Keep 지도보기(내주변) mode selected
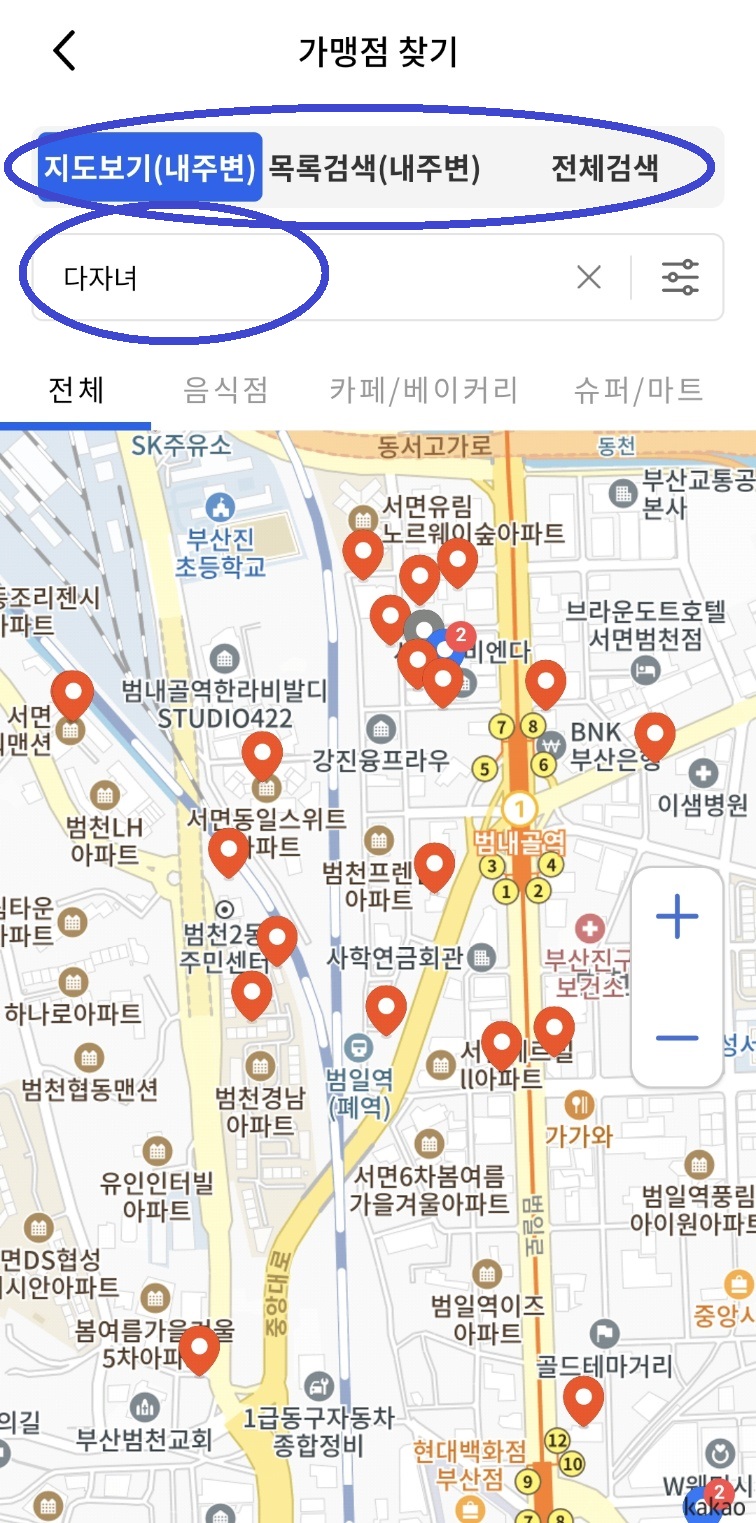This screenshot has height=1523, width=756. coord(150,166)
